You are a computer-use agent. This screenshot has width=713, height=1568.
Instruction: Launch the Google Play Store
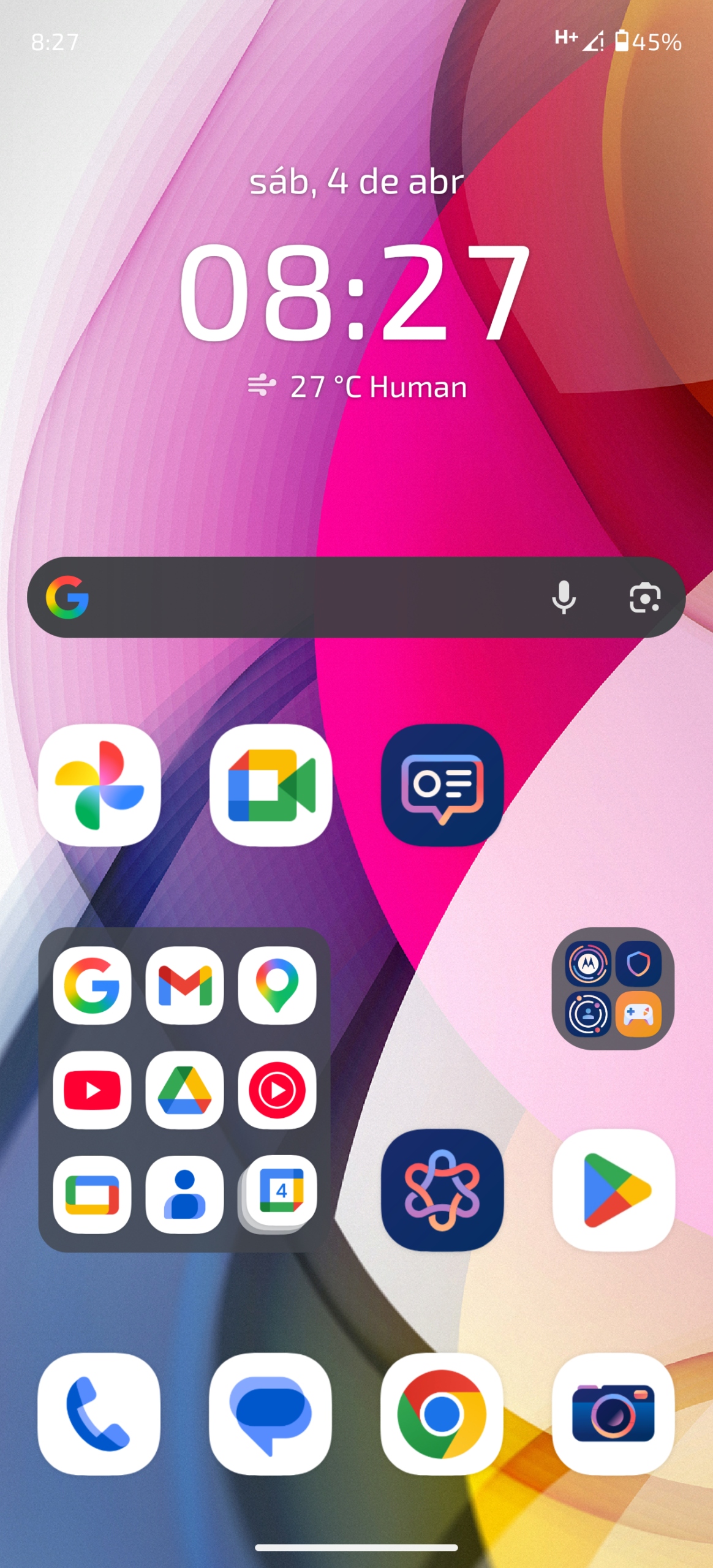point(613,1189)
